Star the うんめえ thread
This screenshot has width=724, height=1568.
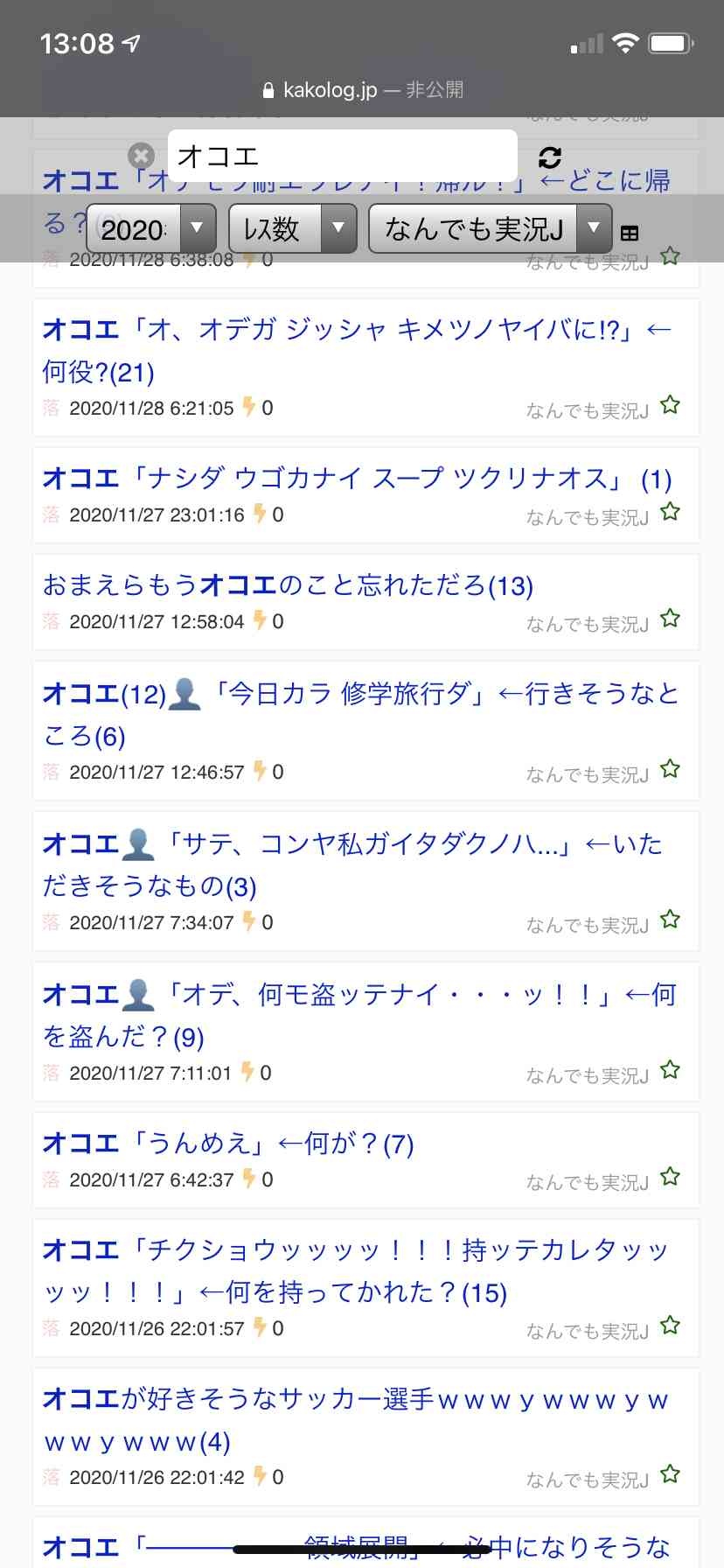click(x=670, y=1177)
